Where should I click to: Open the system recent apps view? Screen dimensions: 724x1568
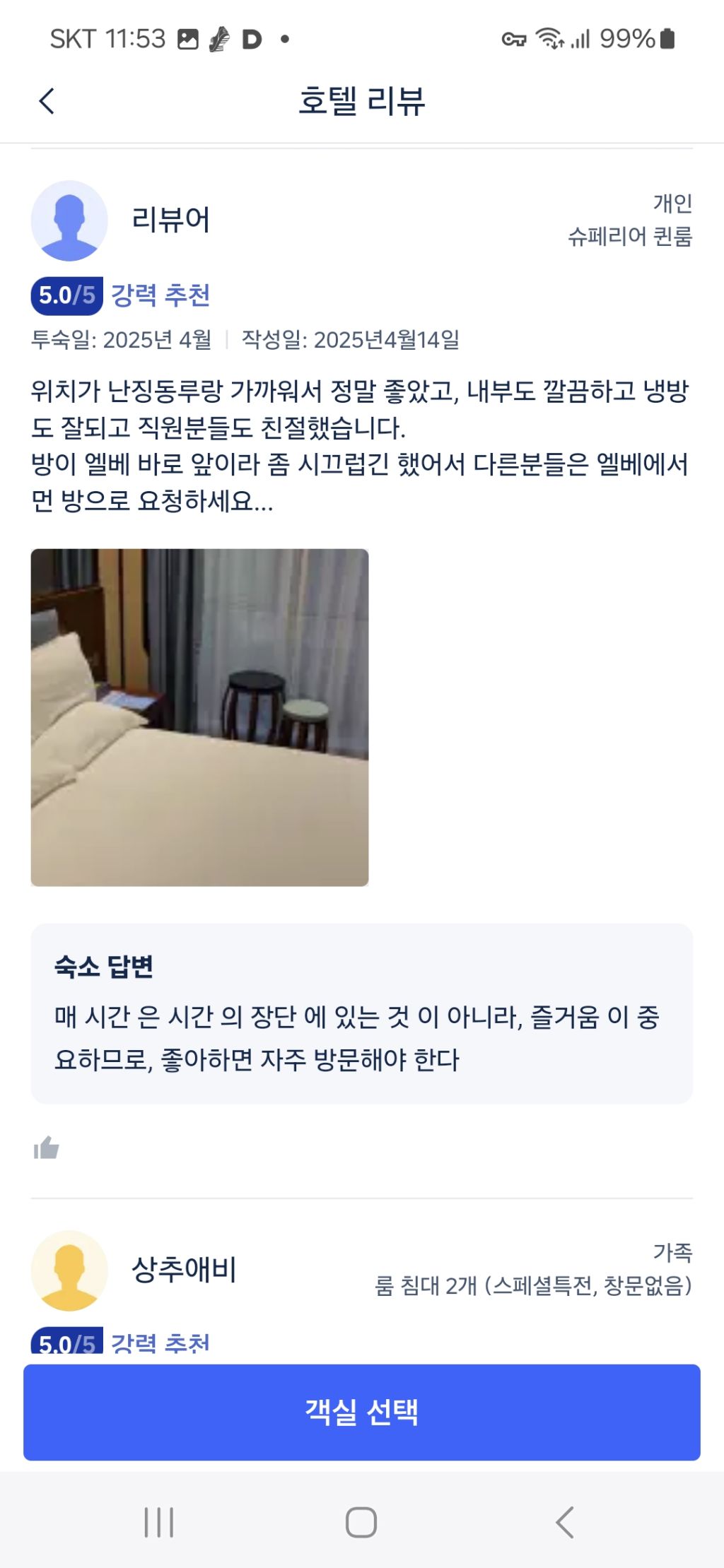(158, 1522)
